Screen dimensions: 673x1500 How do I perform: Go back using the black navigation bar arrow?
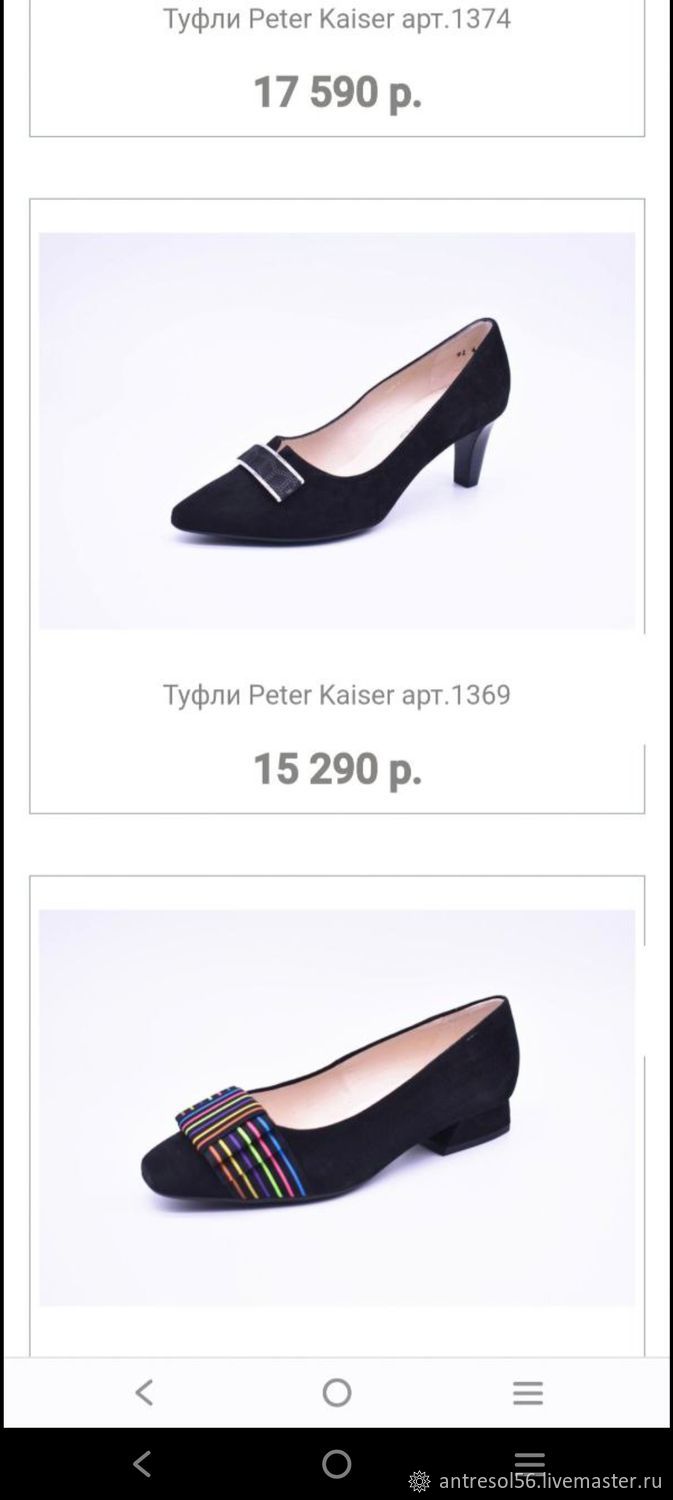143,1465
